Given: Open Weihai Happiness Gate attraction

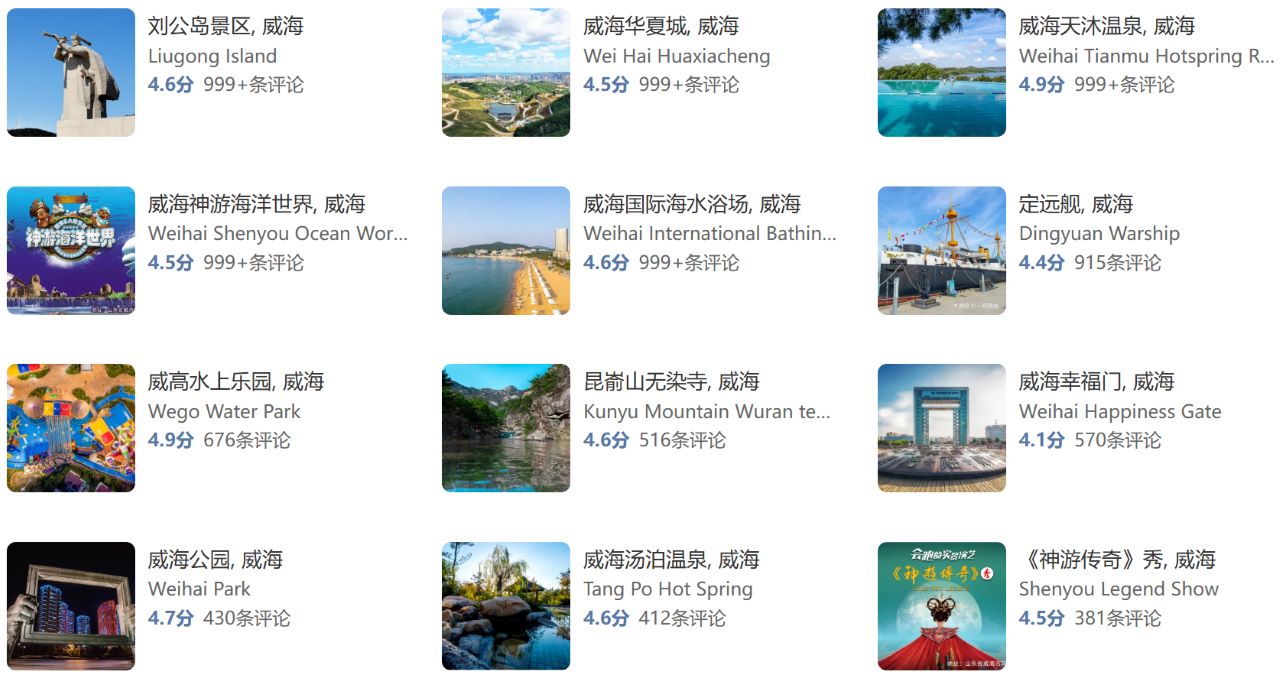Looking at the screenshot, I should pyautogui.click(x=1095, y=382).
